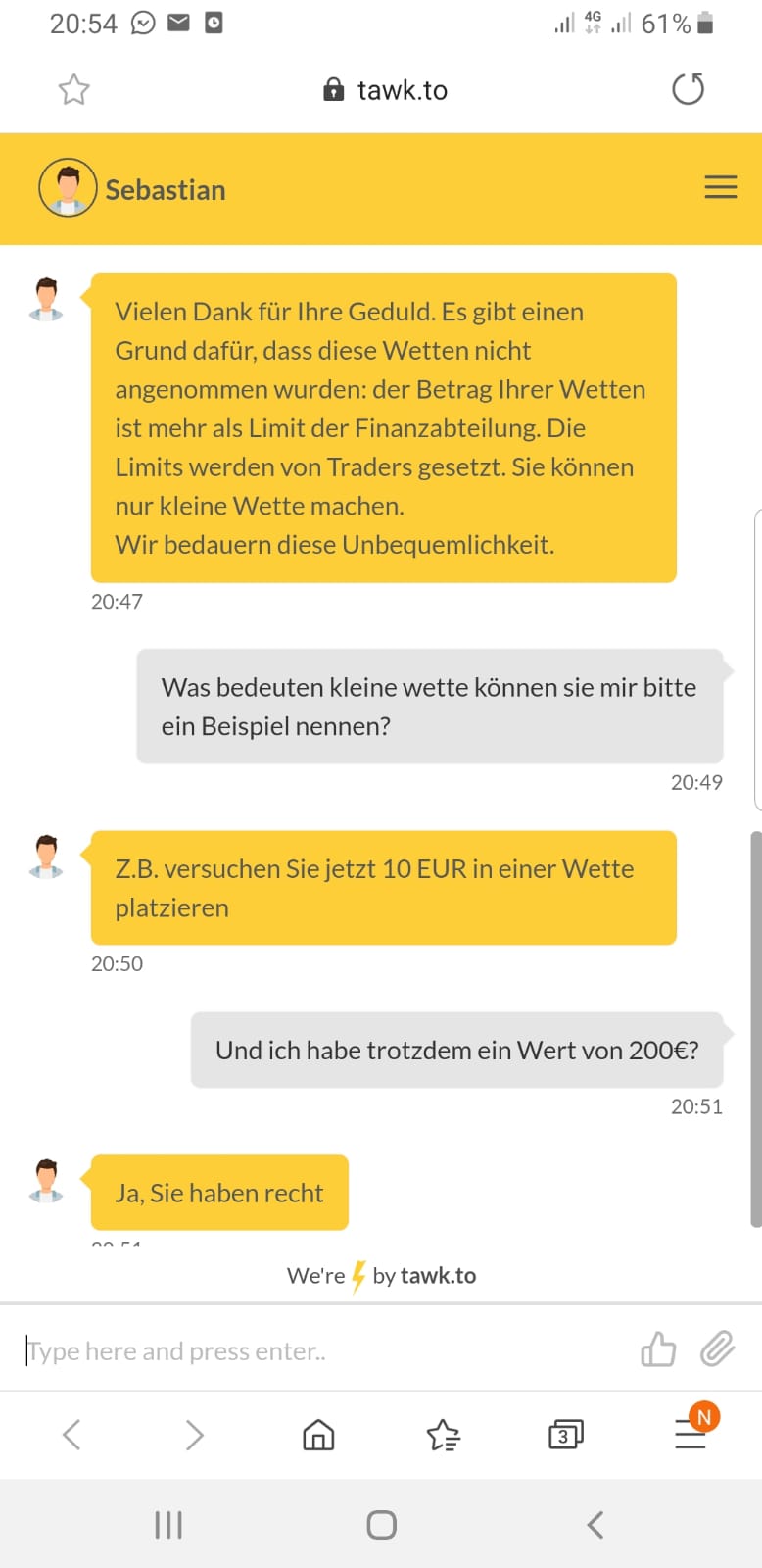
Task: Go forward in browser history
Action: tap(195, 1435)
